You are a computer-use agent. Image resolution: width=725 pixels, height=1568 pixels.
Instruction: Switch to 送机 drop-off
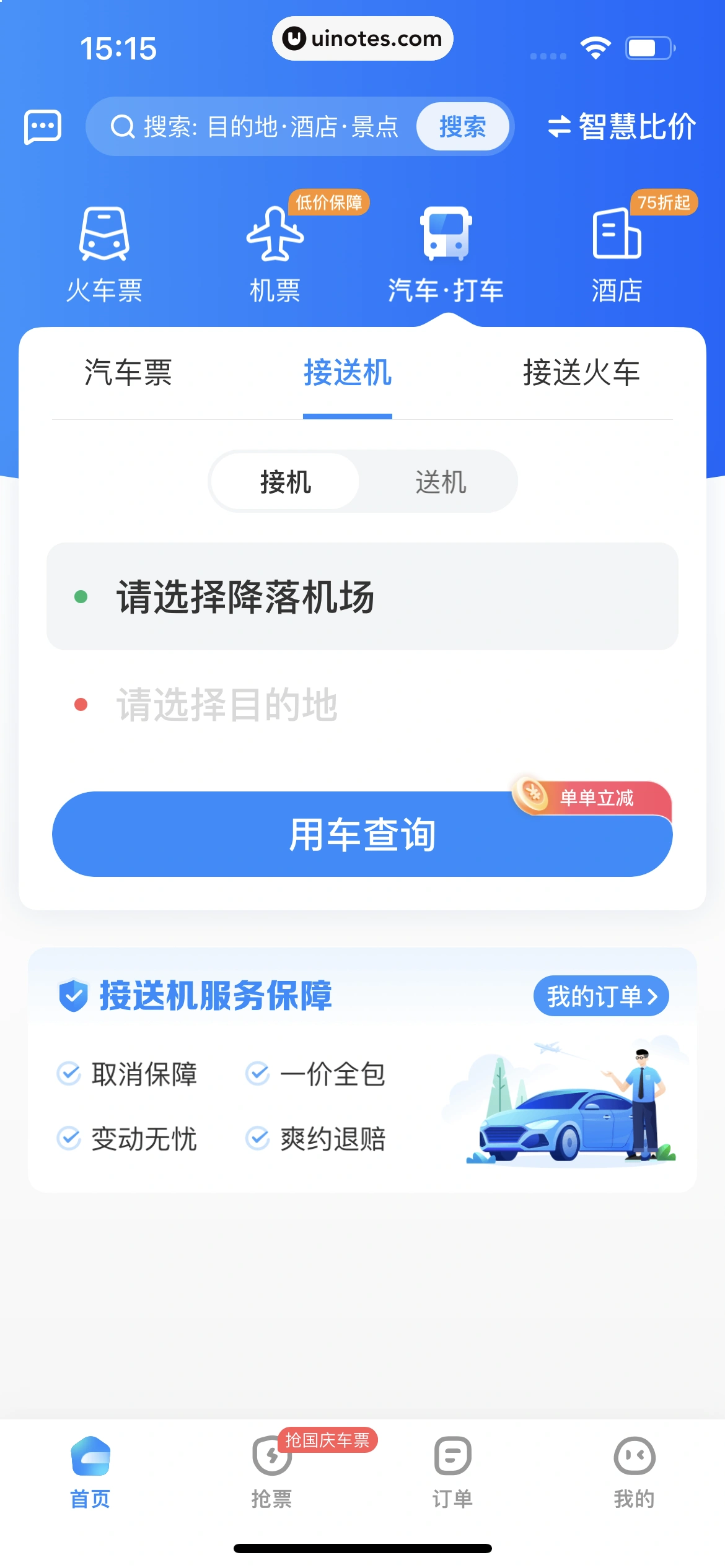[x=440, y=482]
